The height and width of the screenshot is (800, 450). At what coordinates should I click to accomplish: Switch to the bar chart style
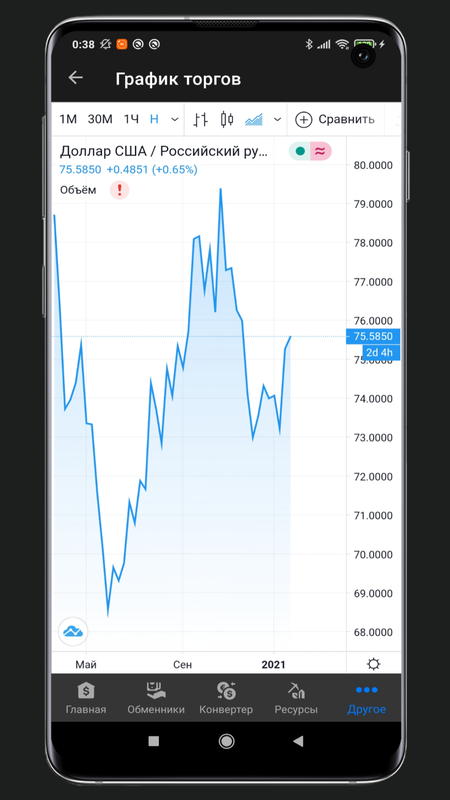[201, 120]
